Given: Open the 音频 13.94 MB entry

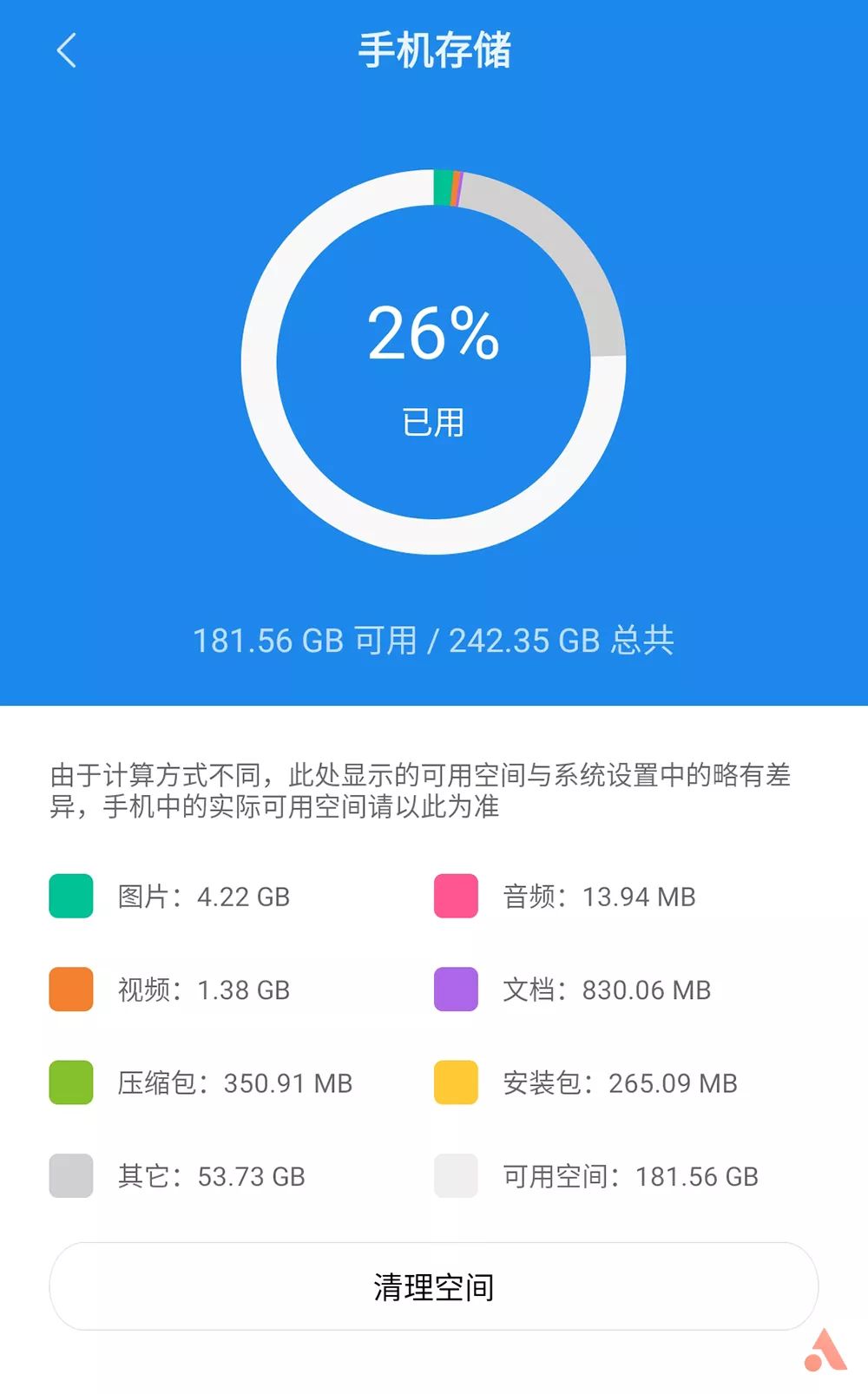Looking at the screenshot, I should (x=599, y=897).
